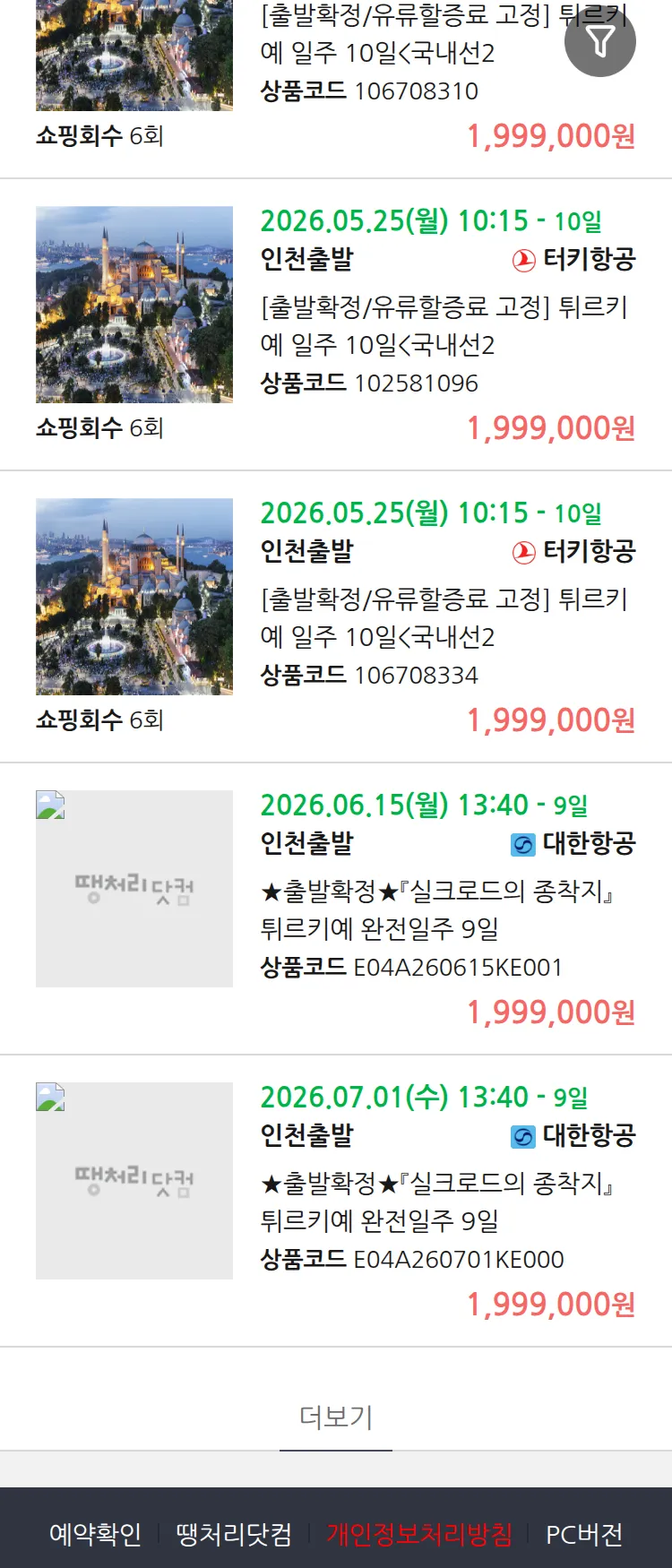Open 땡처리닷컴 footer link

pyautogui.click(x=234, y=1534)
